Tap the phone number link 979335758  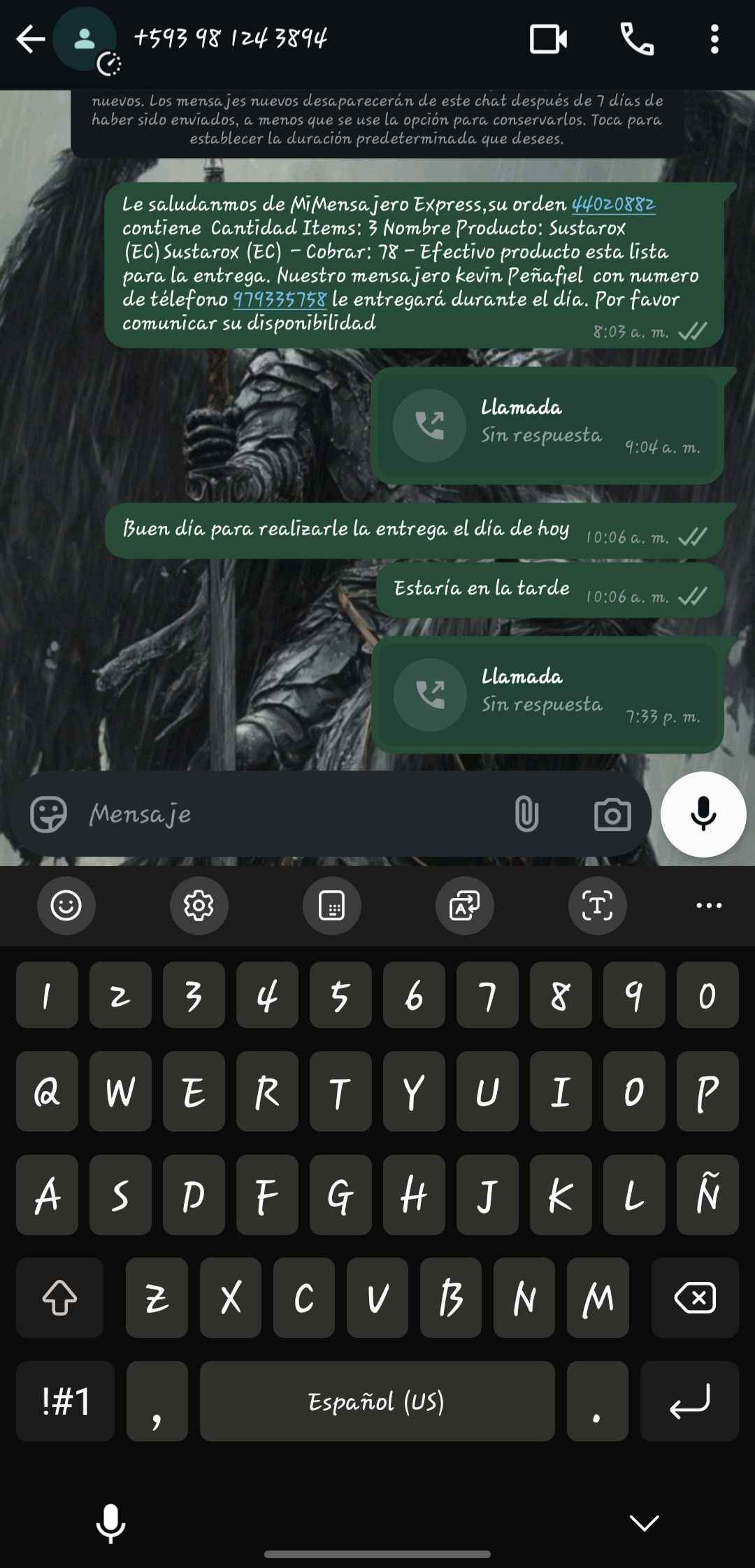coord(280,299)
